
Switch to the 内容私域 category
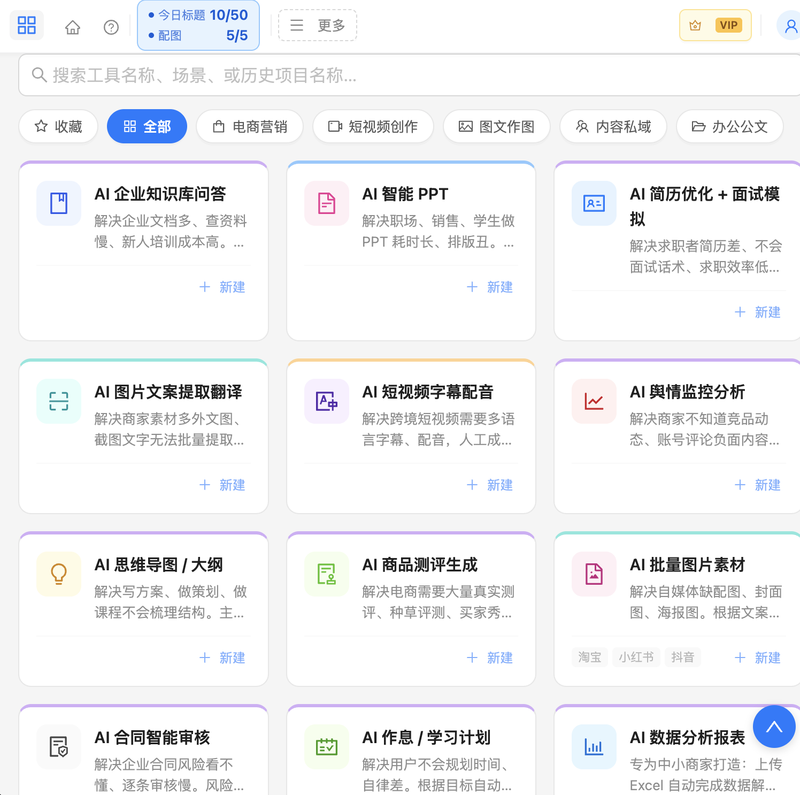click(613, 127)
